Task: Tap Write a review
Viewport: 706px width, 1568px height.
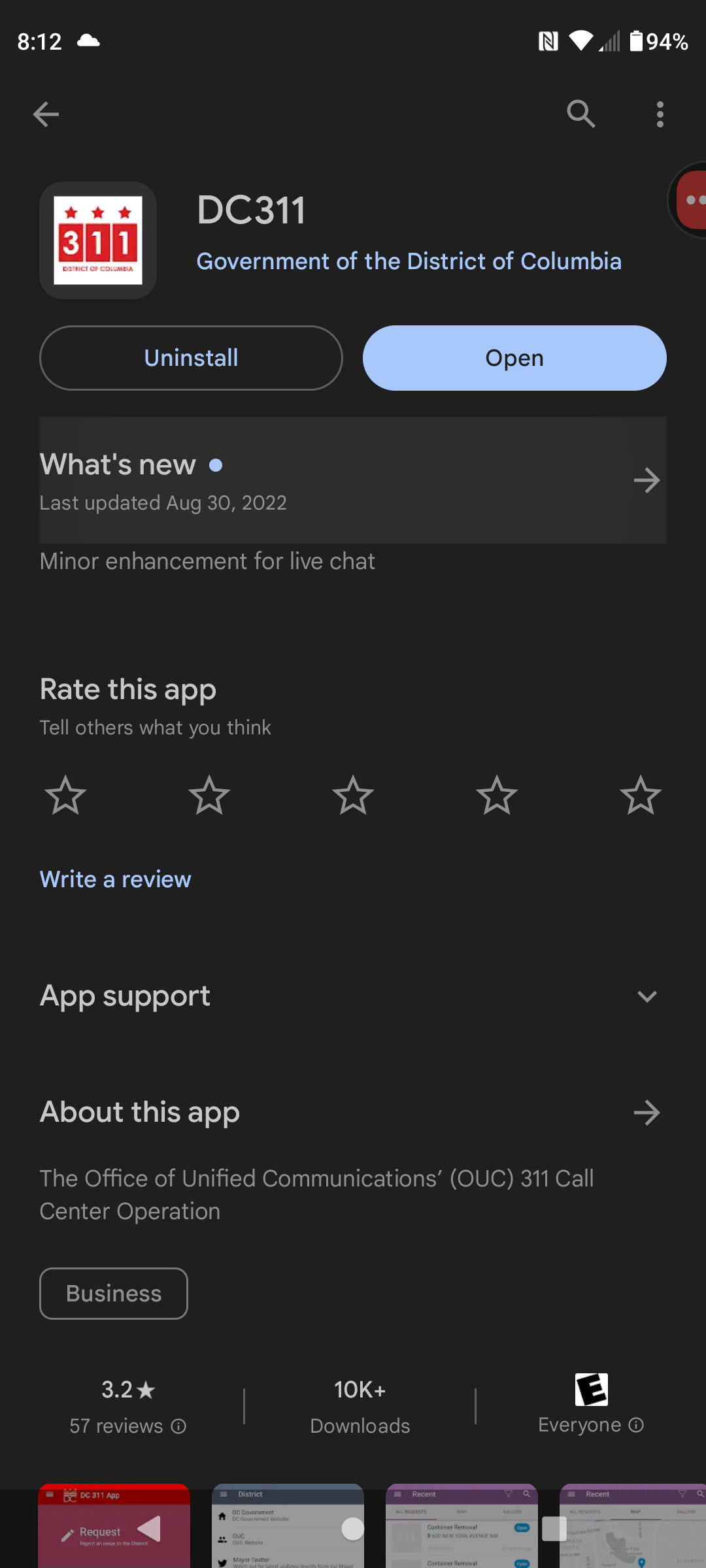Action: 115,879
